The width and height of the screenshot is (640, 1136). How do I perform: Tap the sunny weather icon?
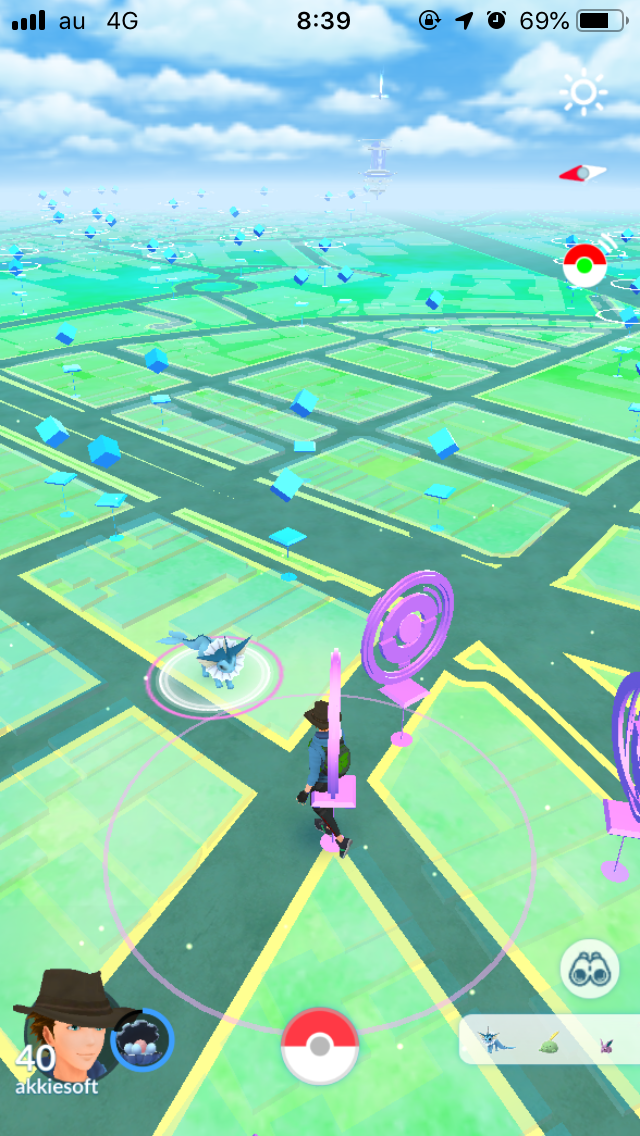(584, 93)
